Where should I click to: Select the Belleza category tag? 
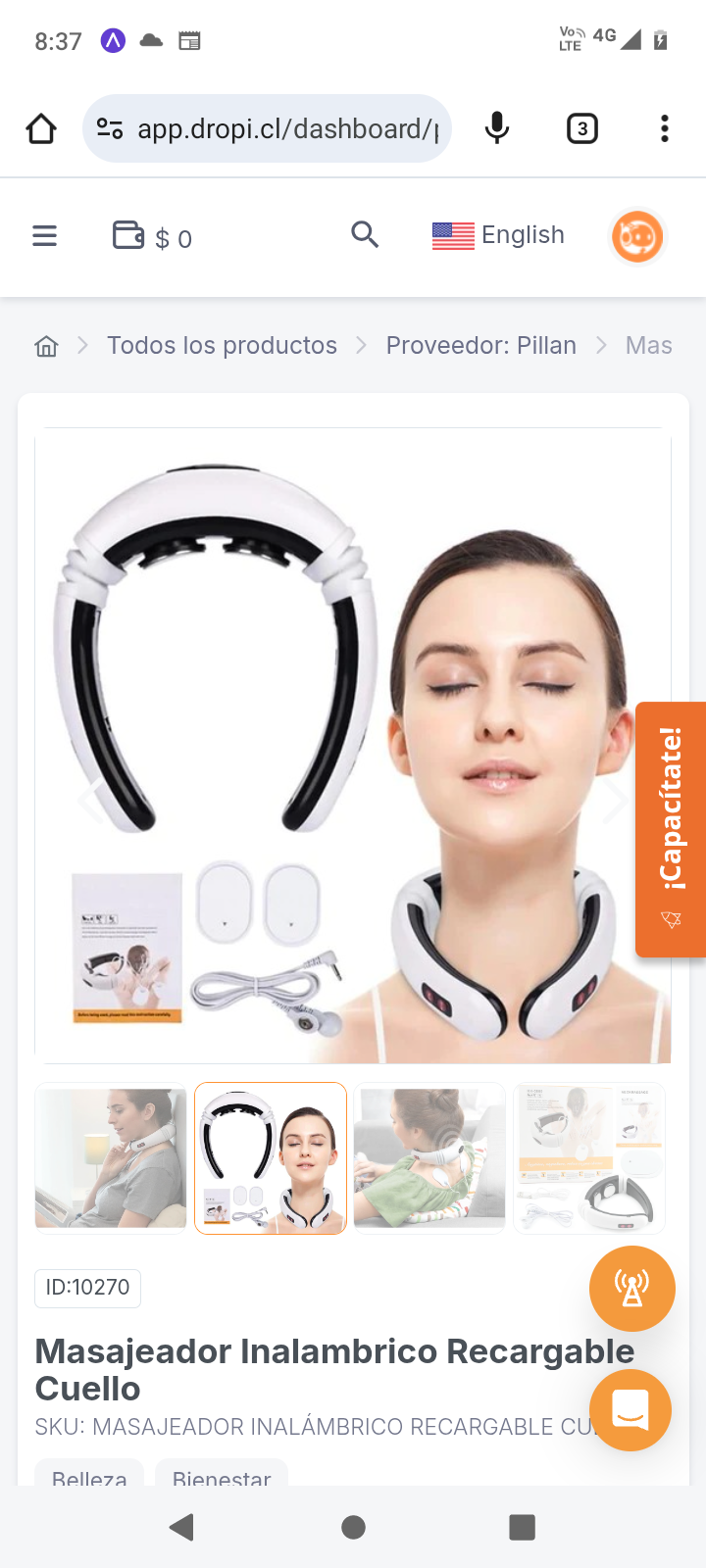88,1478
